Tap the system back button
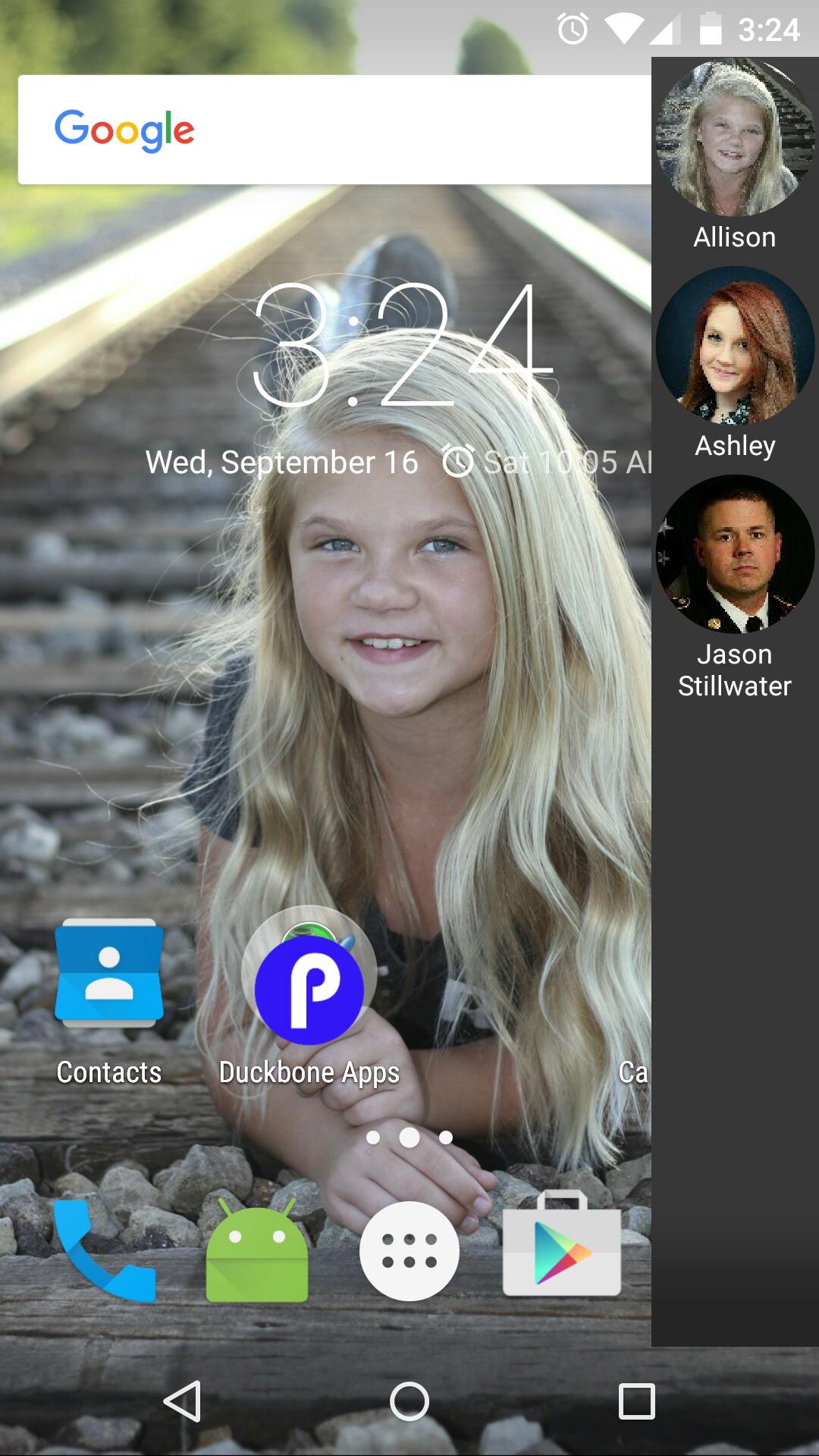Image resolution: width=819 pixels, height=1456 pixels. coord(182,1401)
